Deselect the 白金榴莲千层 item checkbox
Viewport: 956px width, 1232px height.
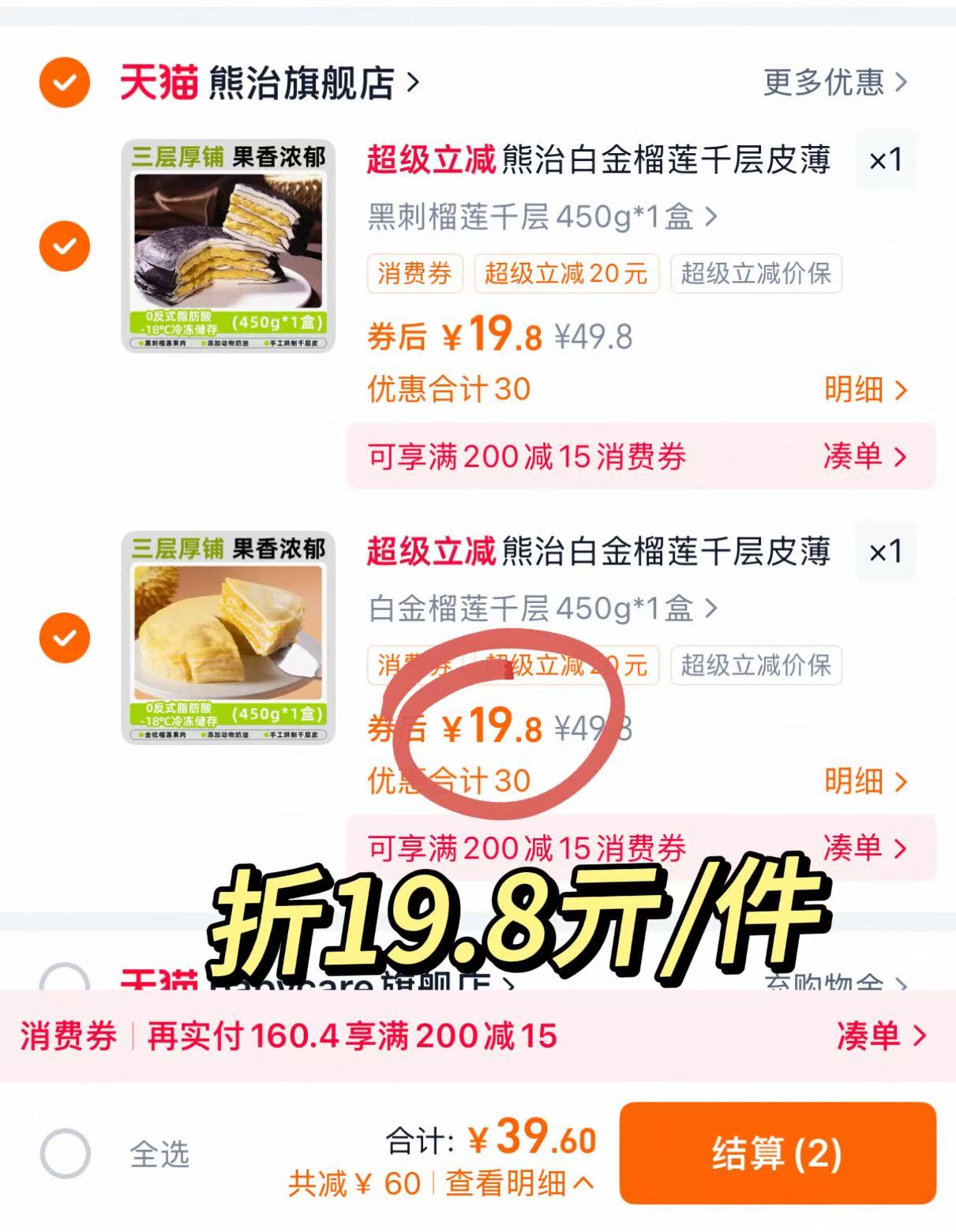tap(65, 638)
